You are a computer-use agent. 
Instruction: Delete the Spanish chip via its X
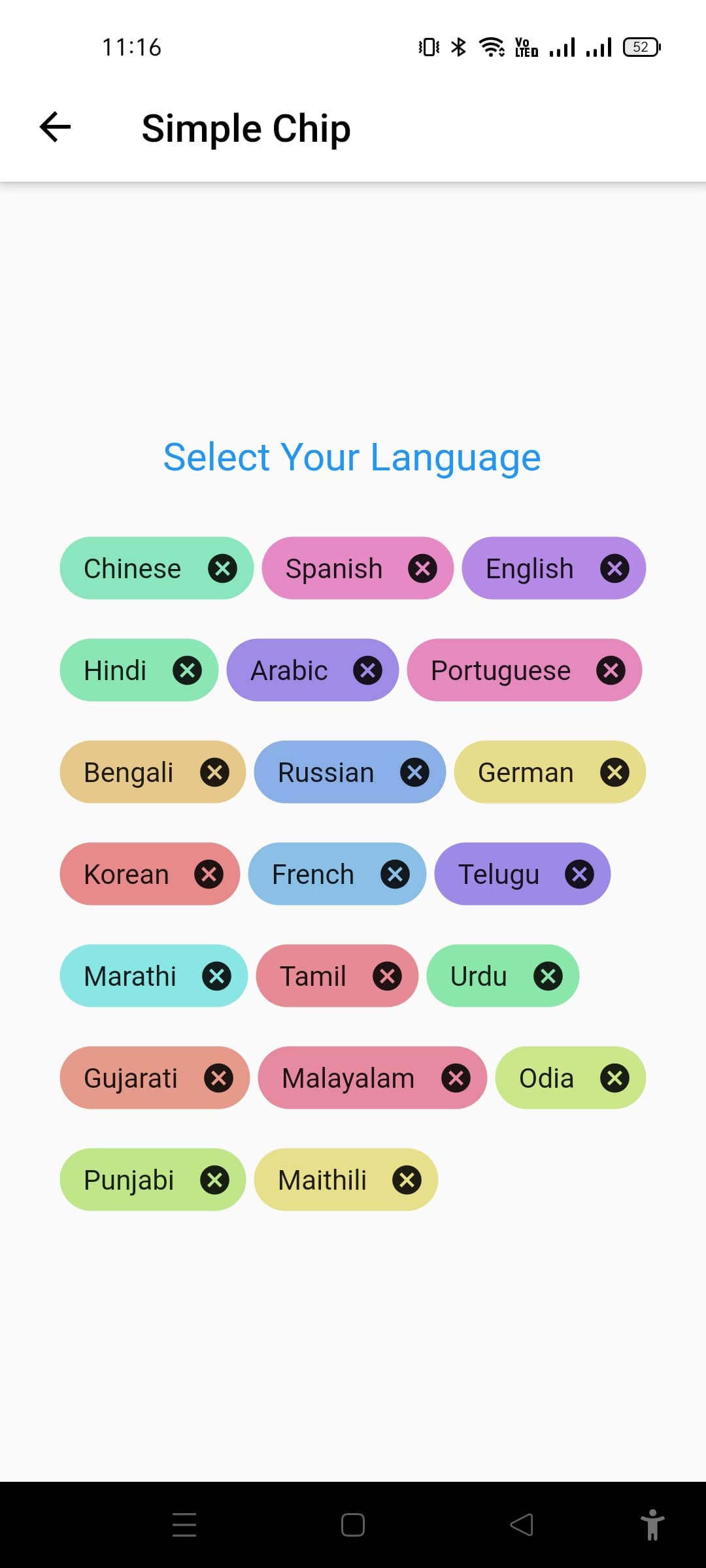coord(422,568)
